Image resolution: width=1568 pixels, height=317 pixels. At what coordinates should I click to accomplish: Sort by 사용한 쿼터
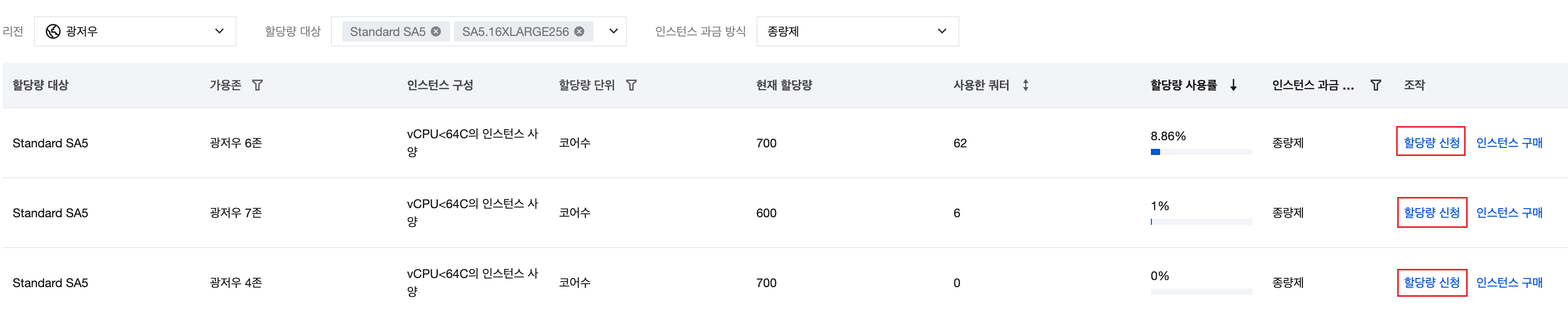(x=1026, y=85)
